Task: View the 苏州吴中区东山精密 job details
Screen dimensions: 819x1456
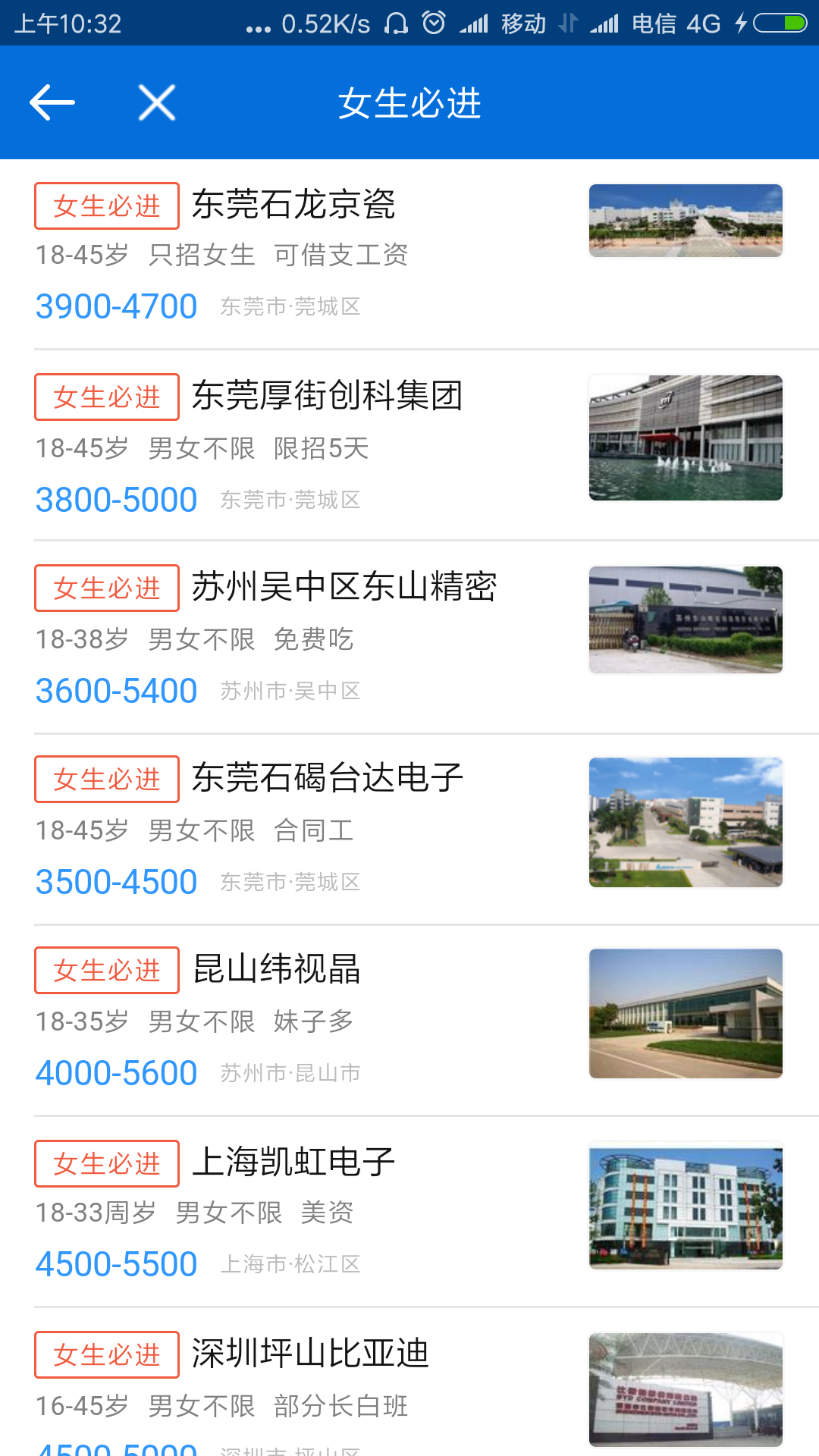Action: [x=409, y=637]
